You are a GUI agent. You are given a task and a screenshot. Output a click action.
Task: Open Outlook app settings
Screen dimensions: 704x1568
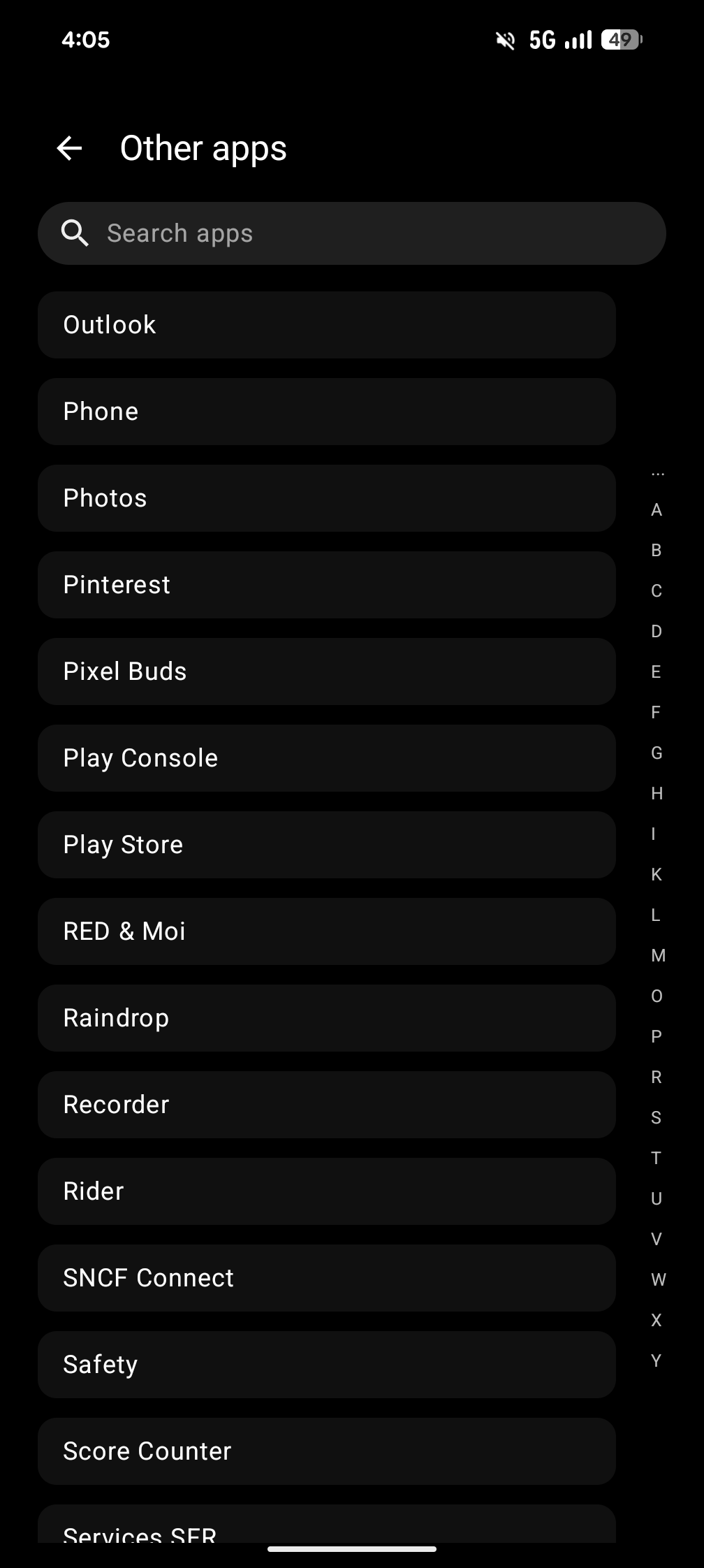coord(326,324)
